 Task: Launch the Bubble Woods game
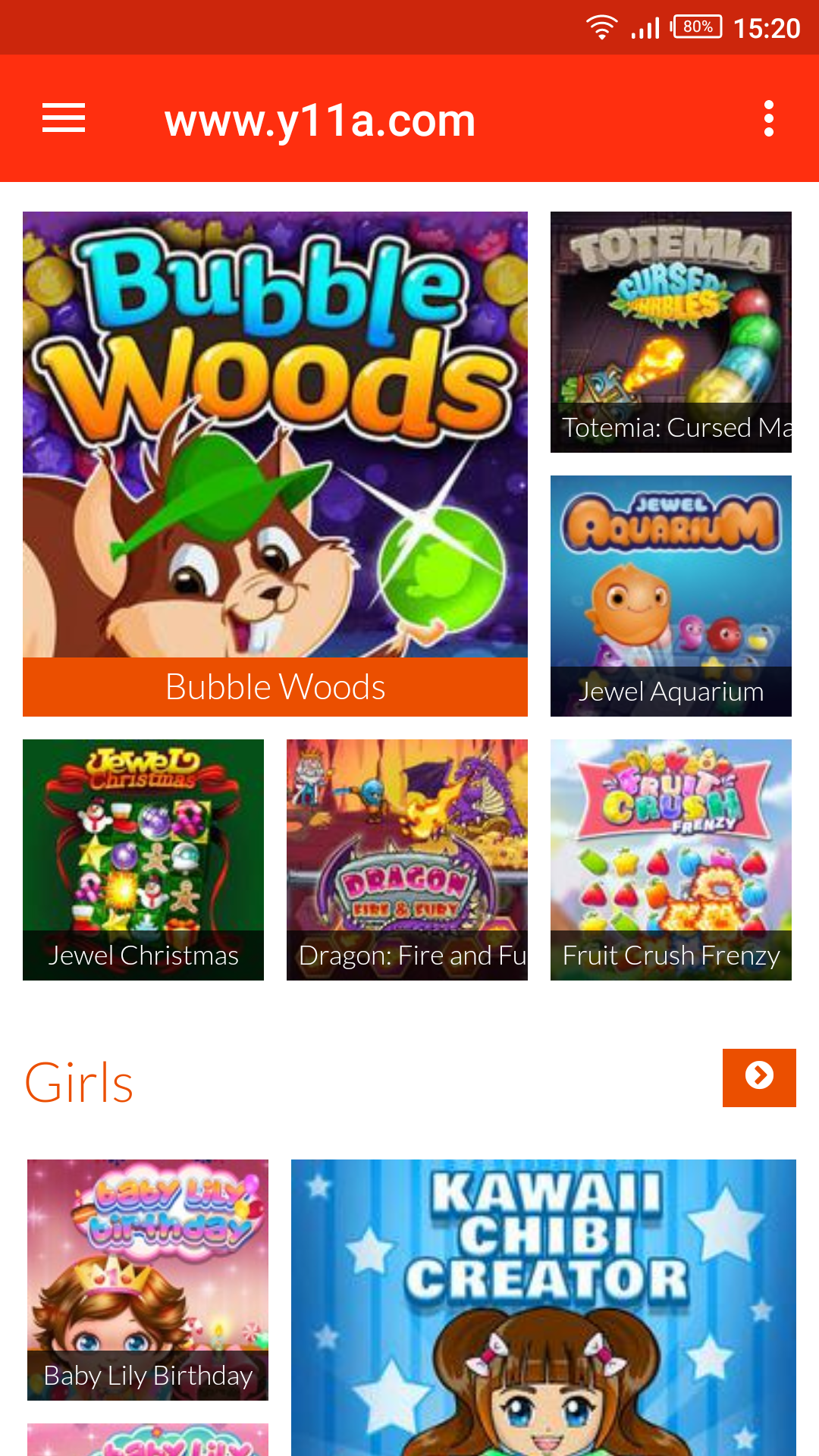pyautogui.click(x=275, y=463)
